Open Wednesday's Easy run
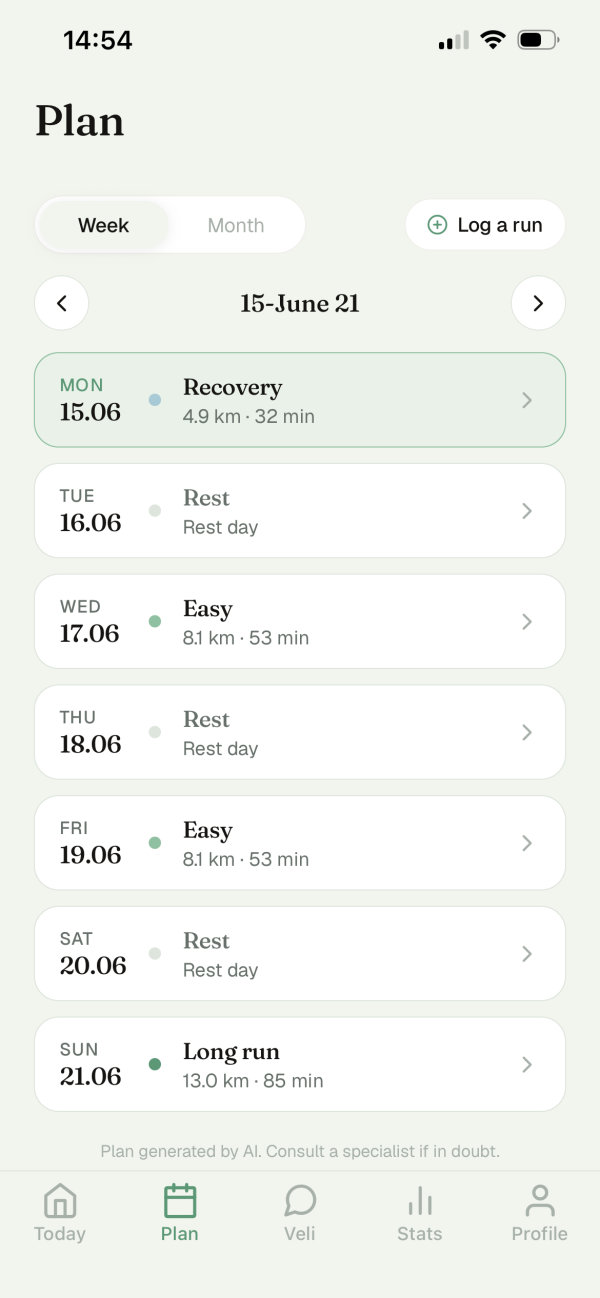 pos(300,622)
